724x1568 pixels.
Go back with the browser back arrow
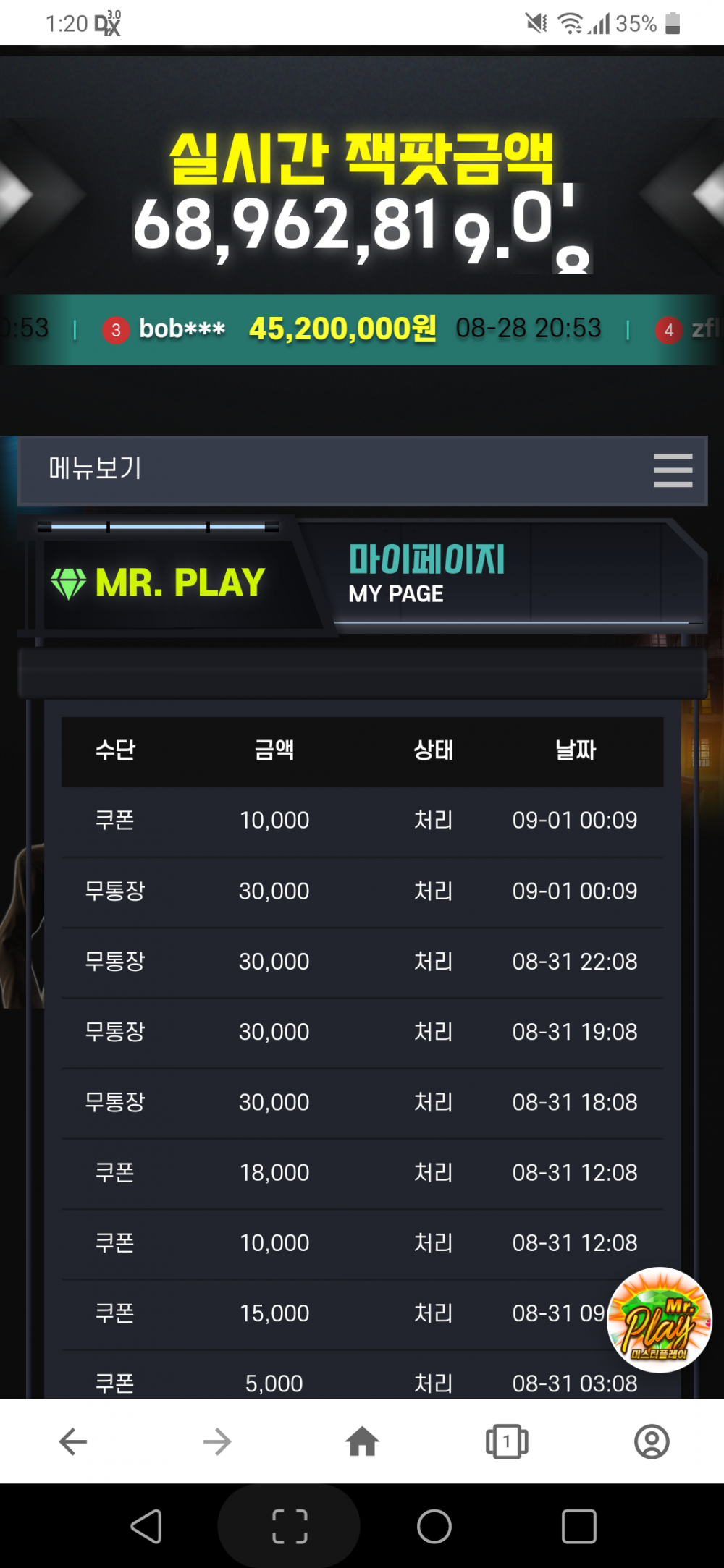pyautogui.click(x=72, y=1441)
